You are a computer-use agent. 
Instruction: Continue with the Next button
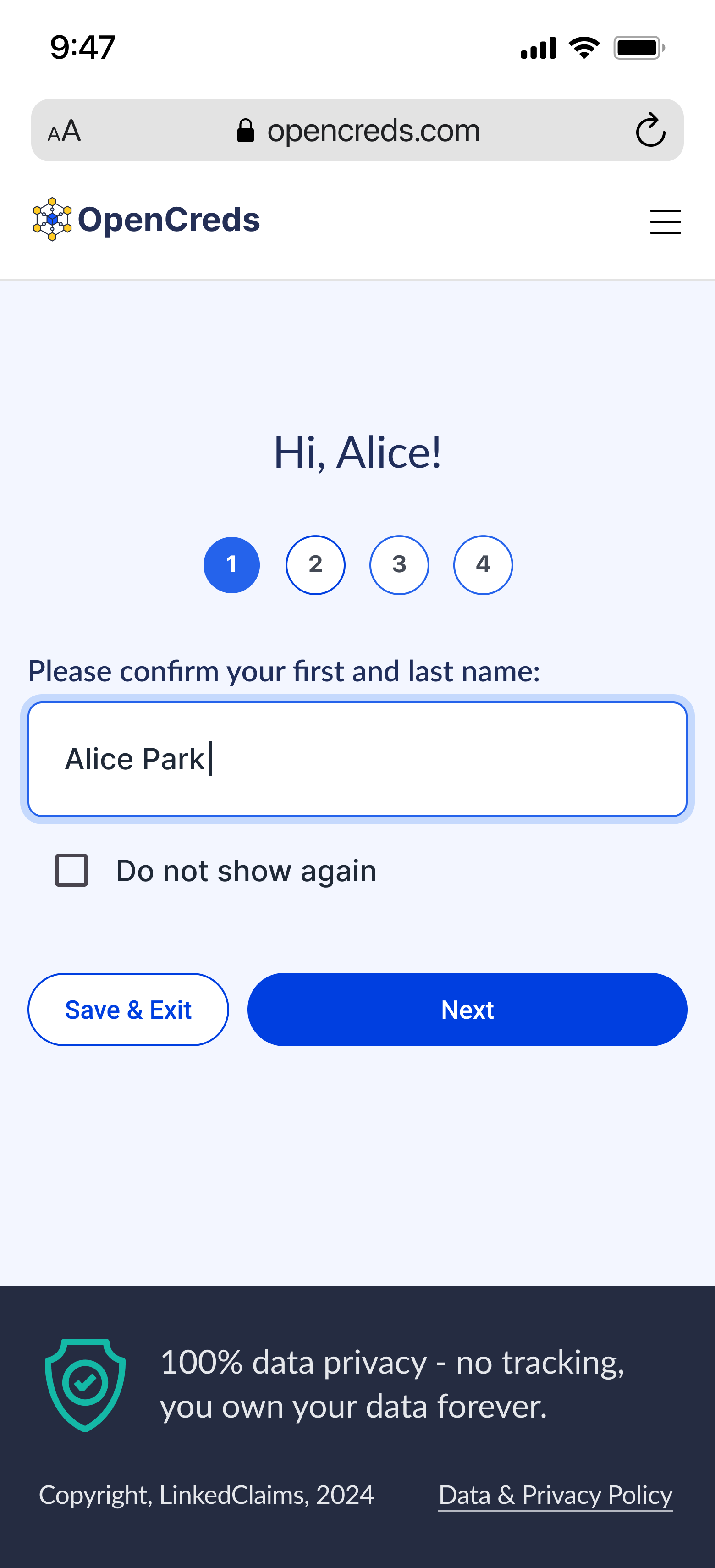(467, 1009)
